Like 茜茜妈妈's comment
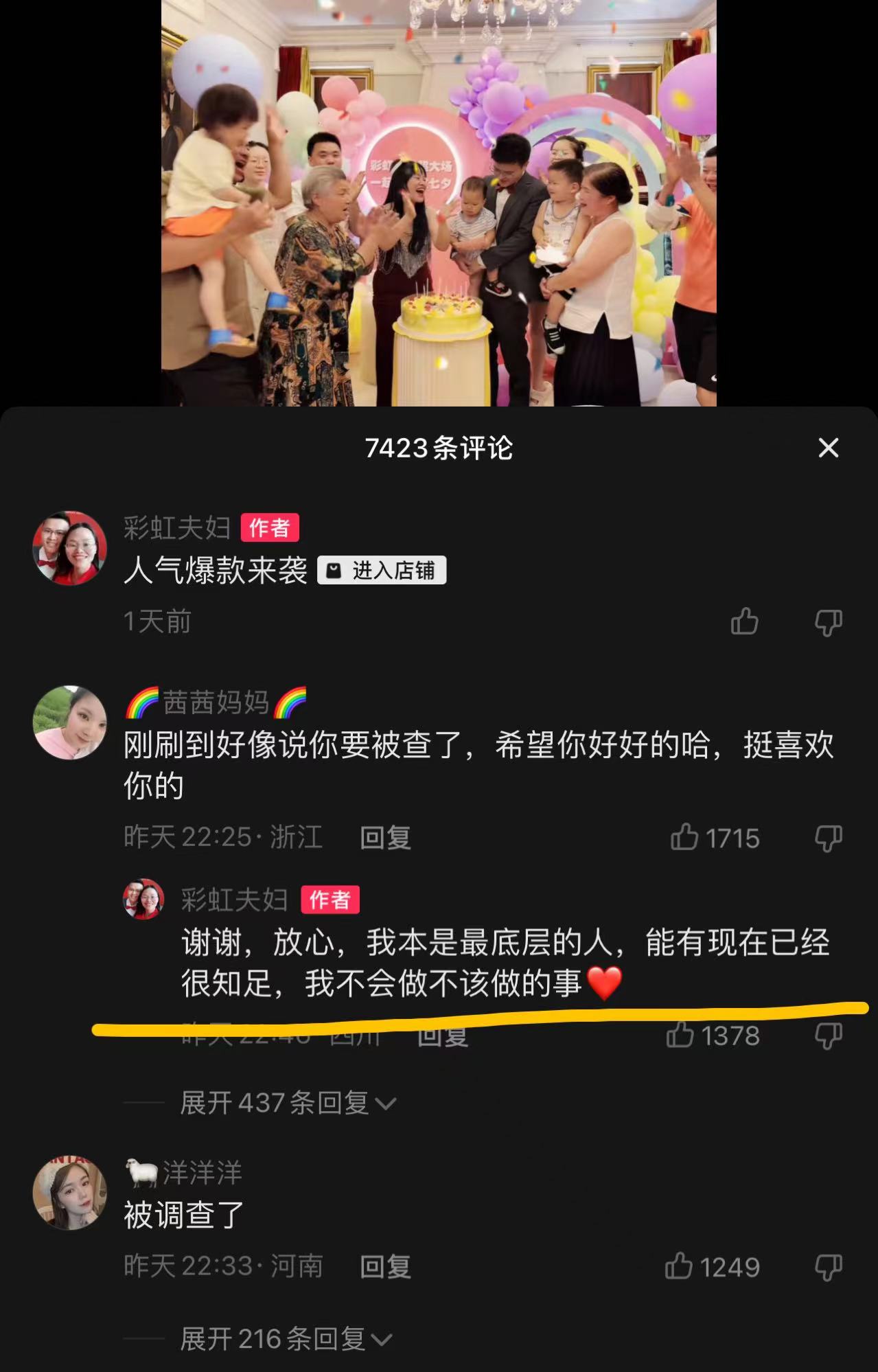Screen dimensions: 878x1372 pyautogui.click(x=685, y=837)
